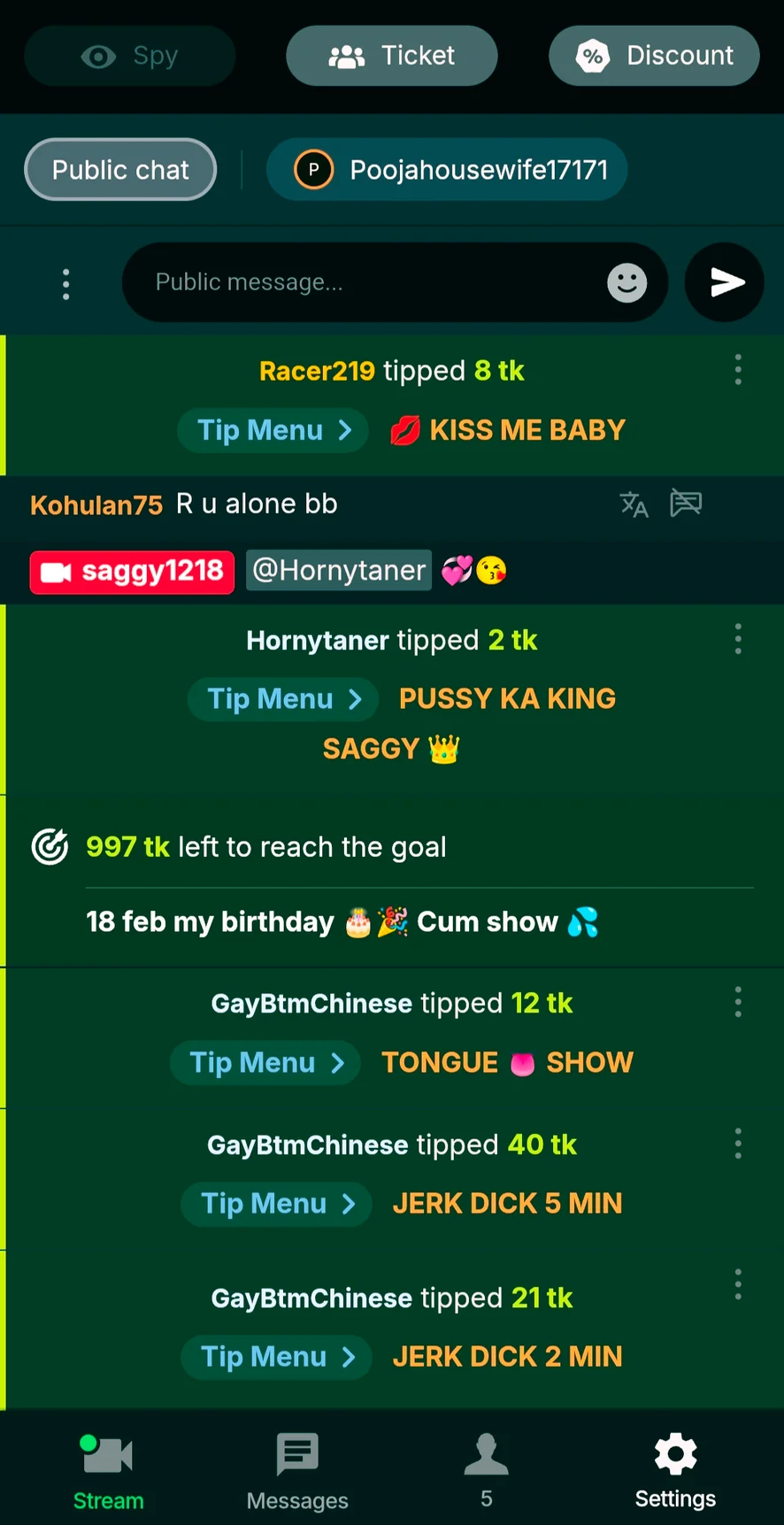784x1525 pixels.
Task: Open options for Hornytaner's 2 tk tip
Action: 738,639
